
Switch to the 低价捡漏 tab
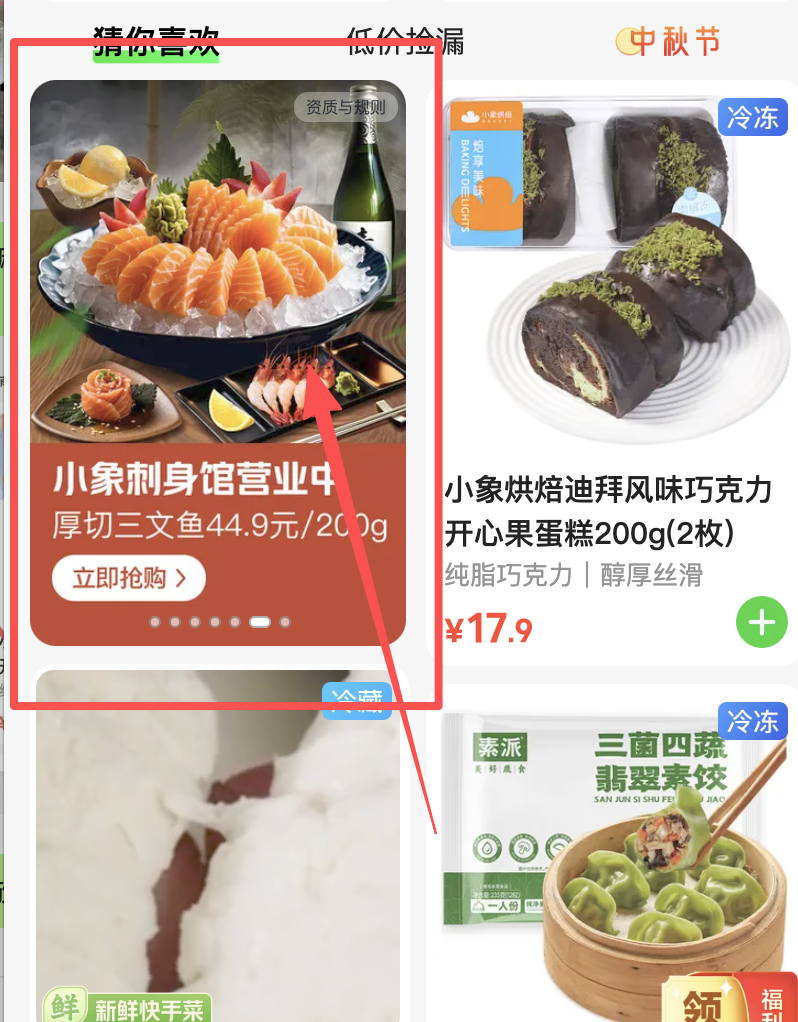pos(405,42)
